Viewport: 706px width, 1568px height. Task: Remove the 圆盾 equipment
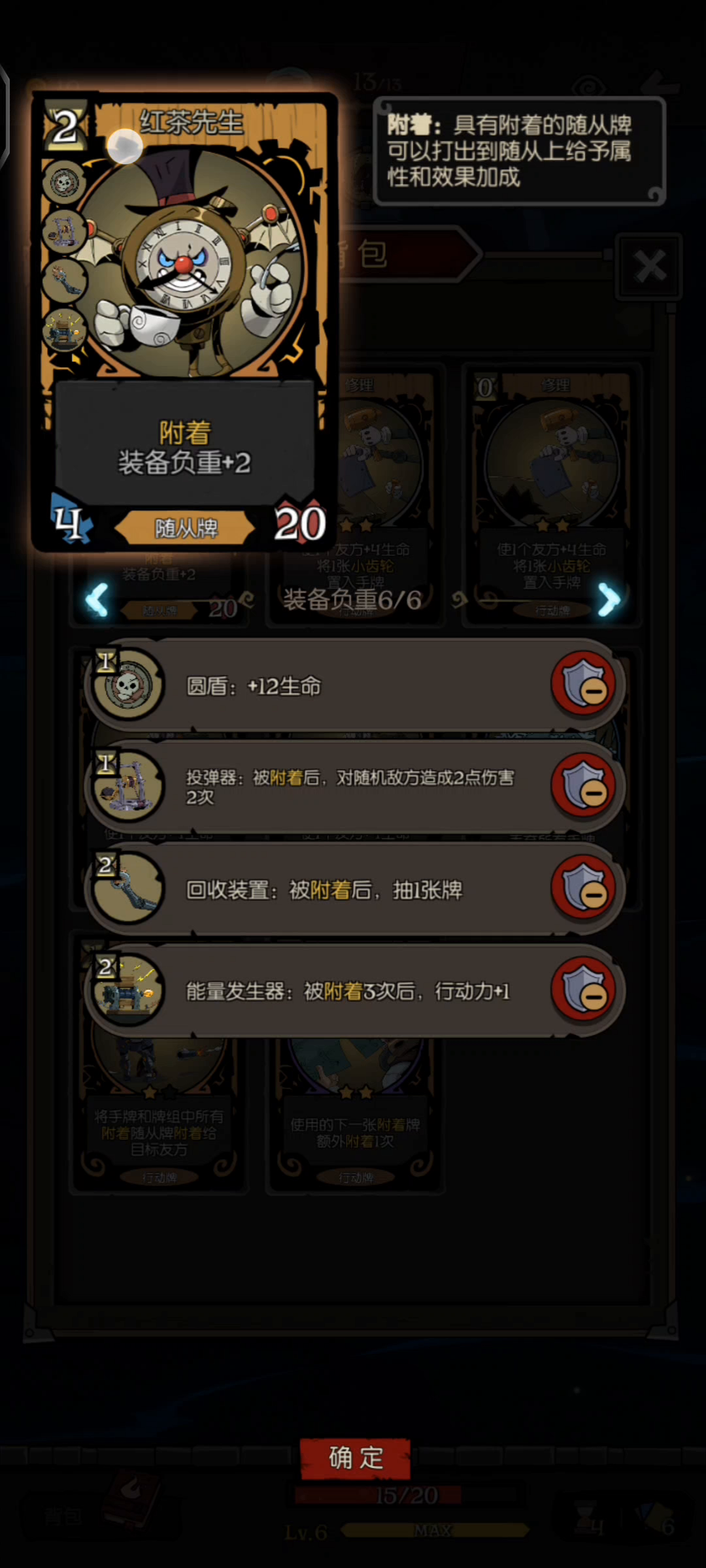[x=584, y=684]
